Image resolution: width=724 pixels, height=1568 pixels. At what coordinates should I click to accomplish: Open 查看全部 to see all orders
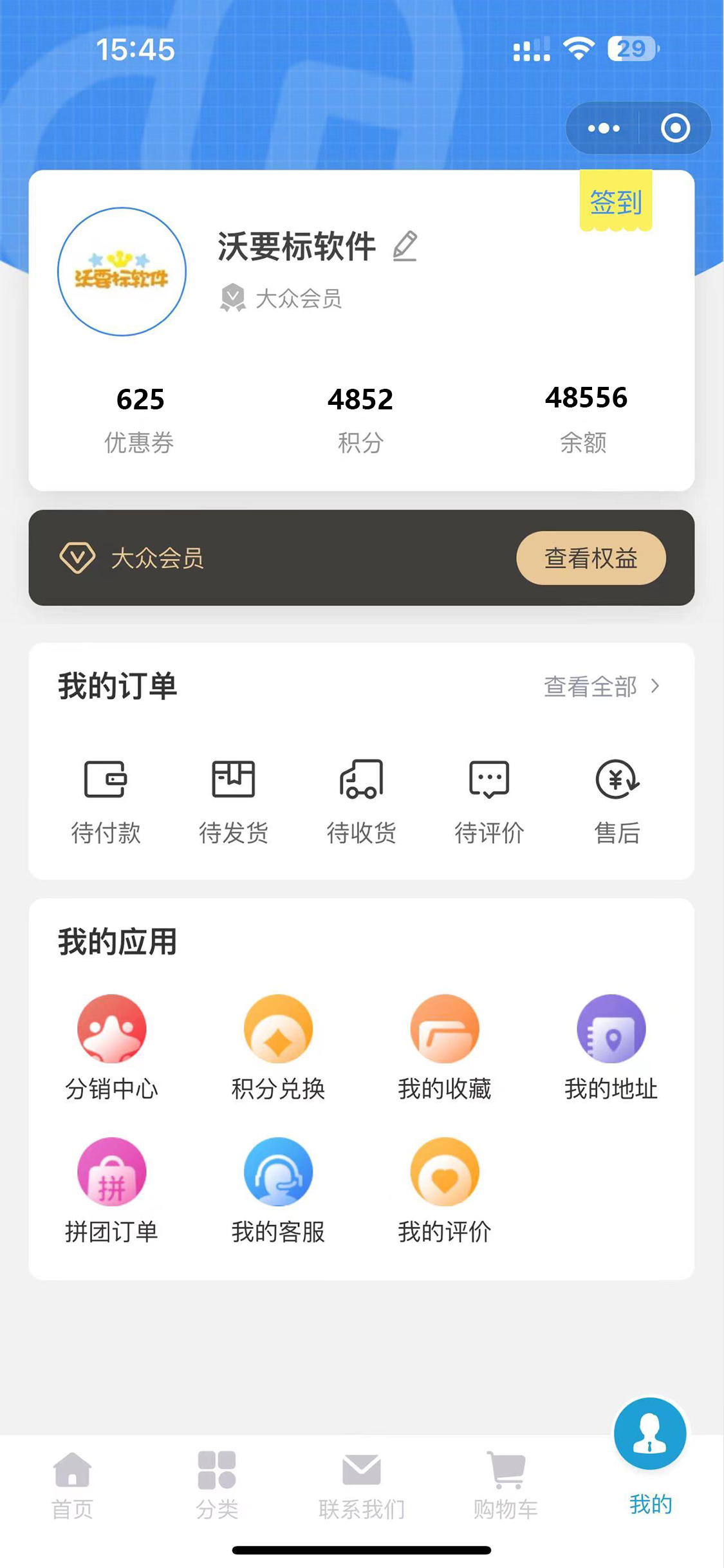click(602, 686)
